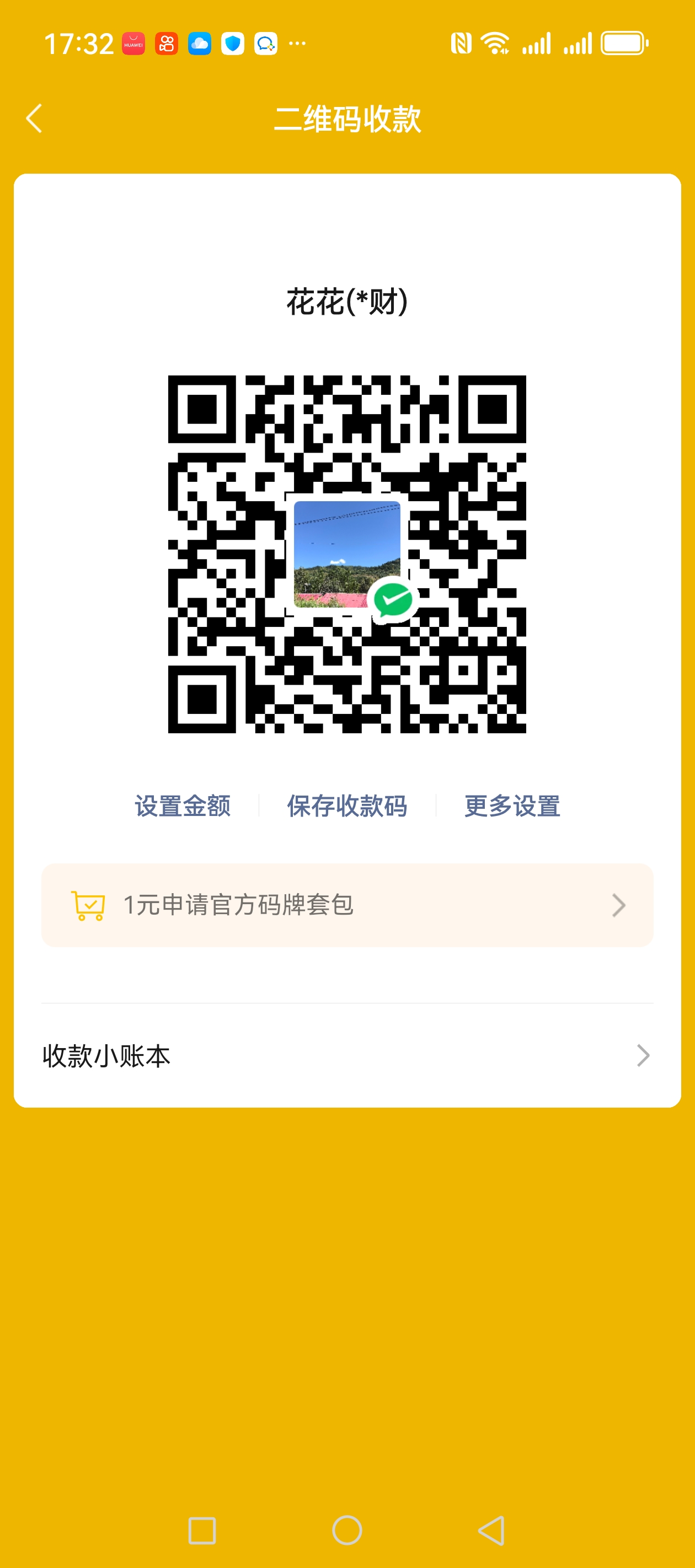The height and width of the screenshot is (1568, 695).
Task: Go back from 二维码收款 page
Action: point(35,118)
